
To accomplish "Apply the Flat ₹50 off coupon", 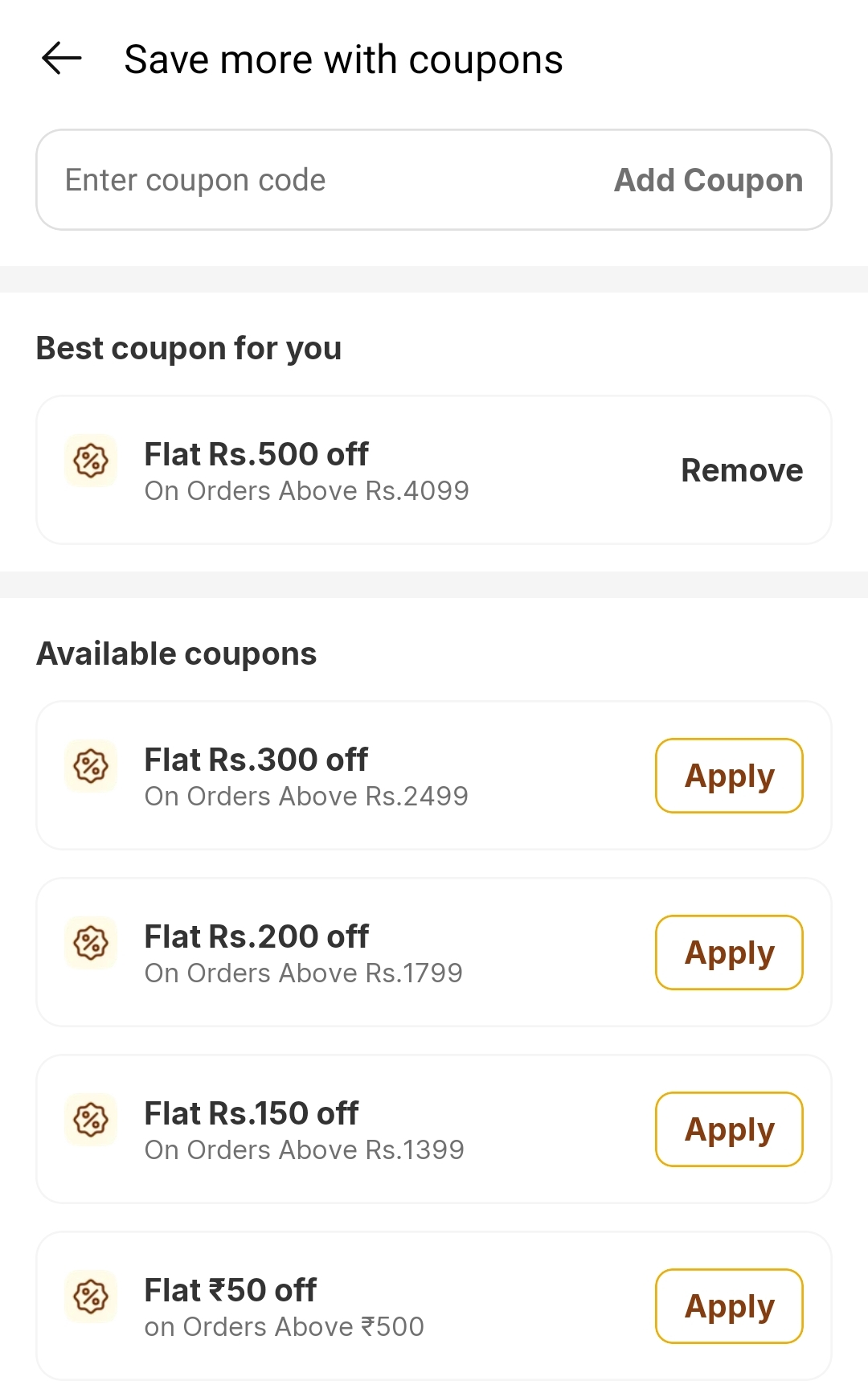I will point(728,1306).
